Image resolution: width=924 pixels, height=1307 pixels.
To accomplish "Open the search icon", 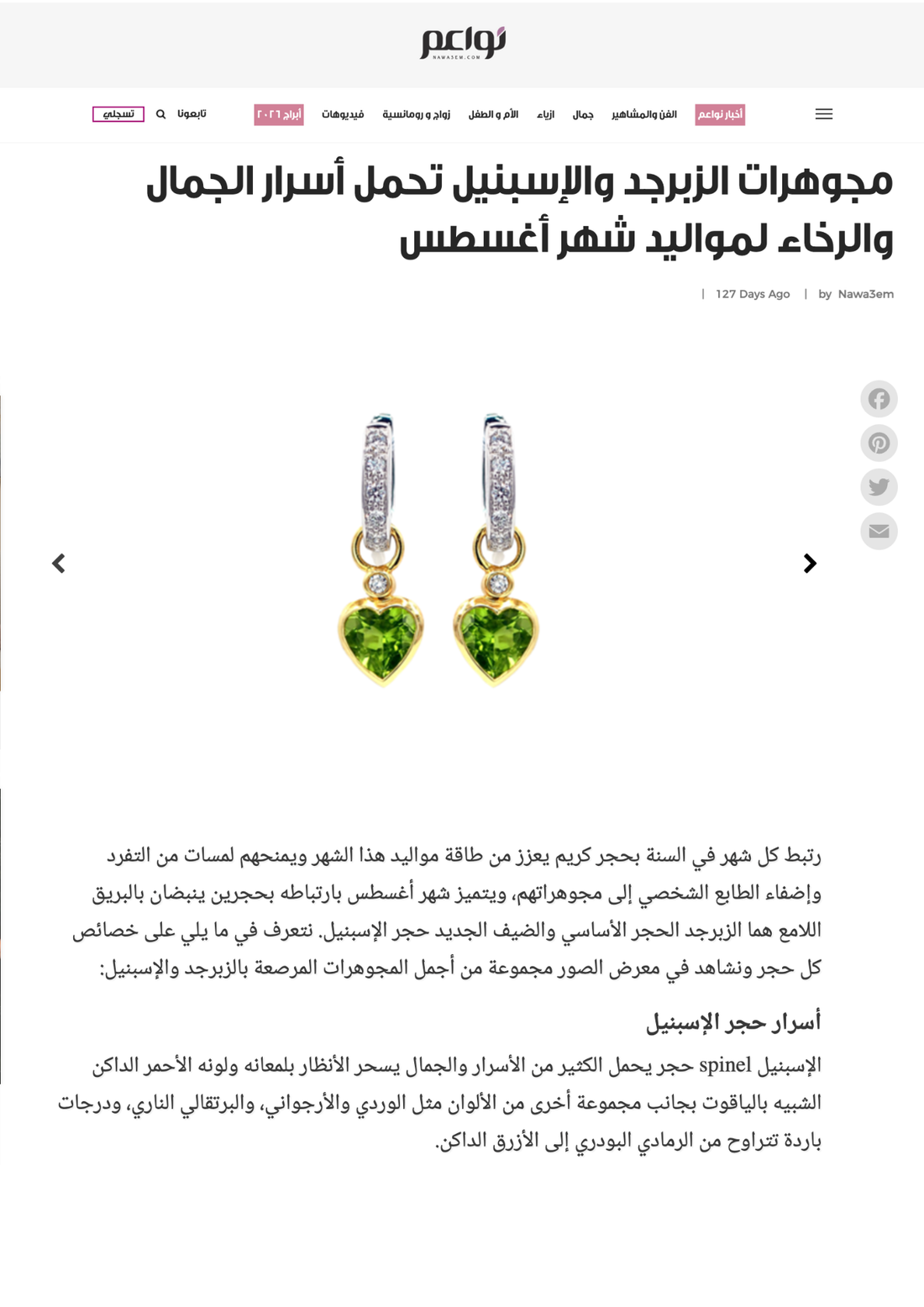I will 160,114.
